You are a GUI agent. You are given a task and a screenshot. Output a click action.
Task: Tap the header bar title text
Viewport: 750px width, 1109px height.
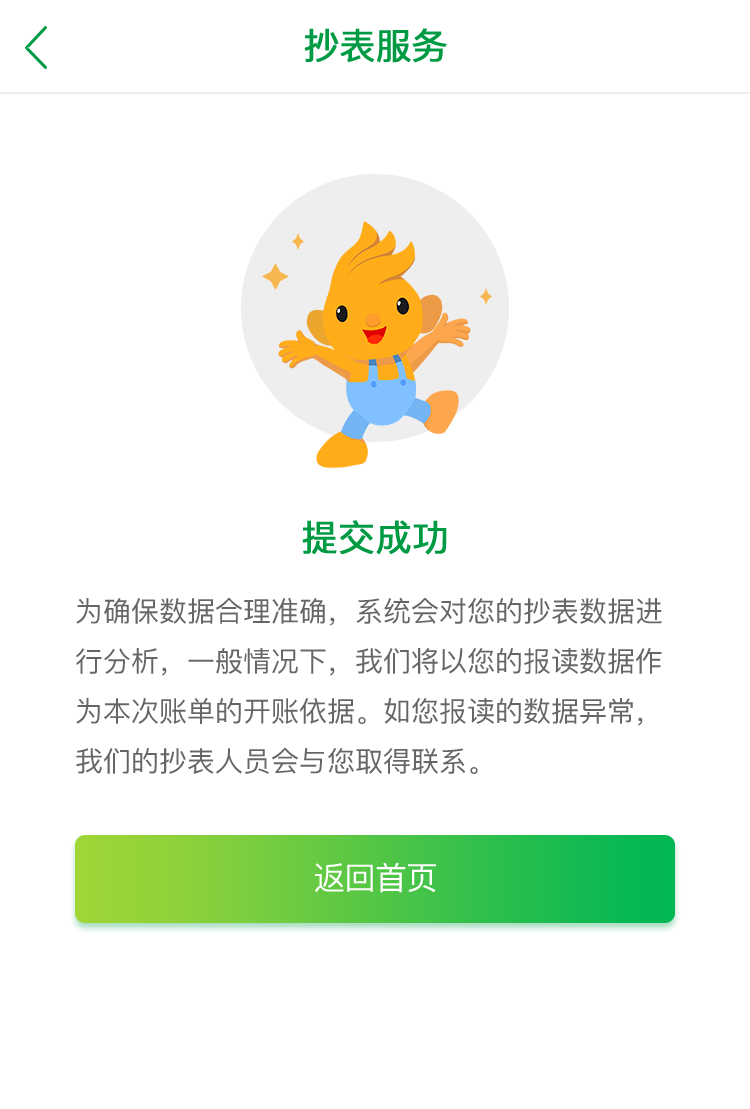click(375, 46)
